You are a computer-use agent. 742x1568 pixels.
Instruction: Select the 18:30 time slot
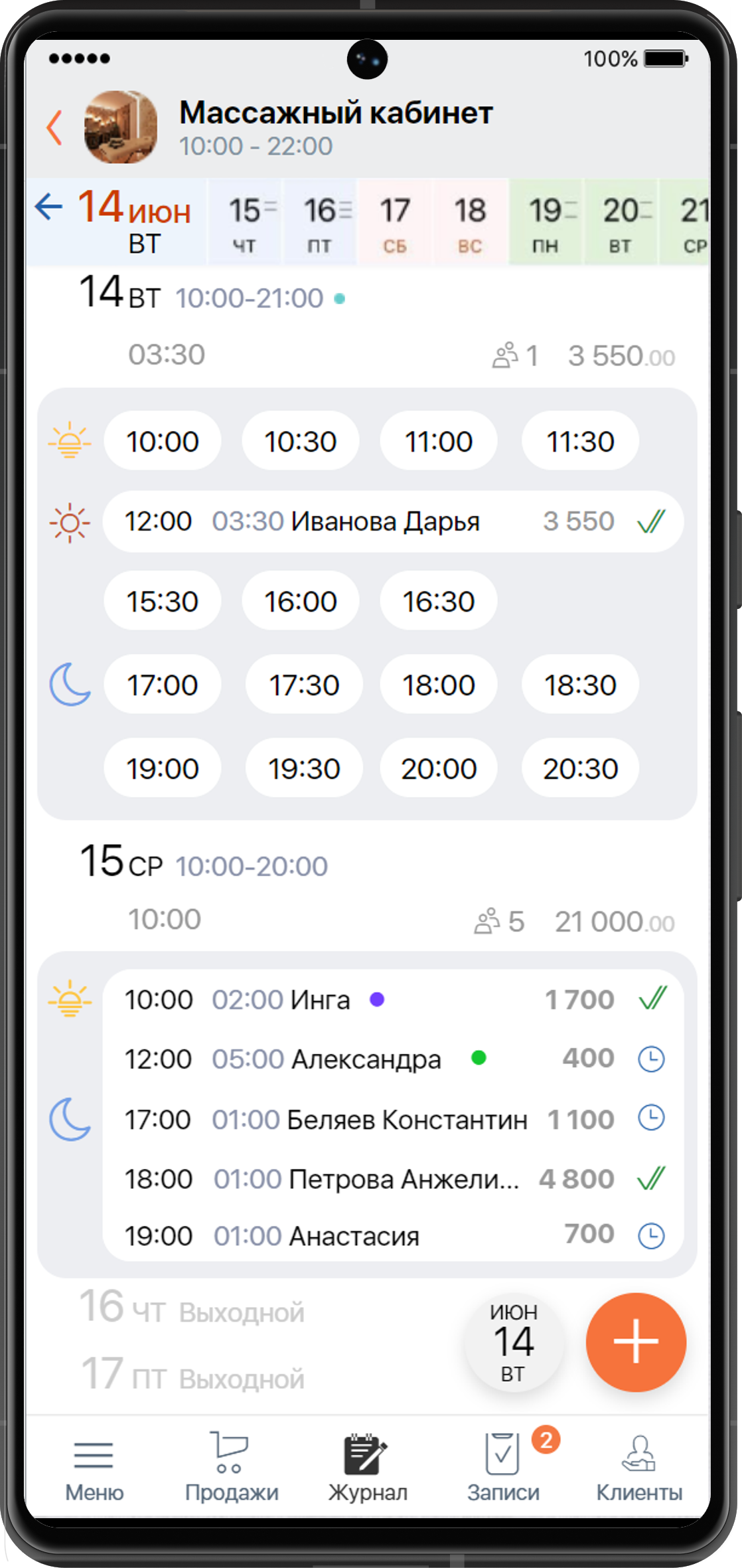pos(580,685)
